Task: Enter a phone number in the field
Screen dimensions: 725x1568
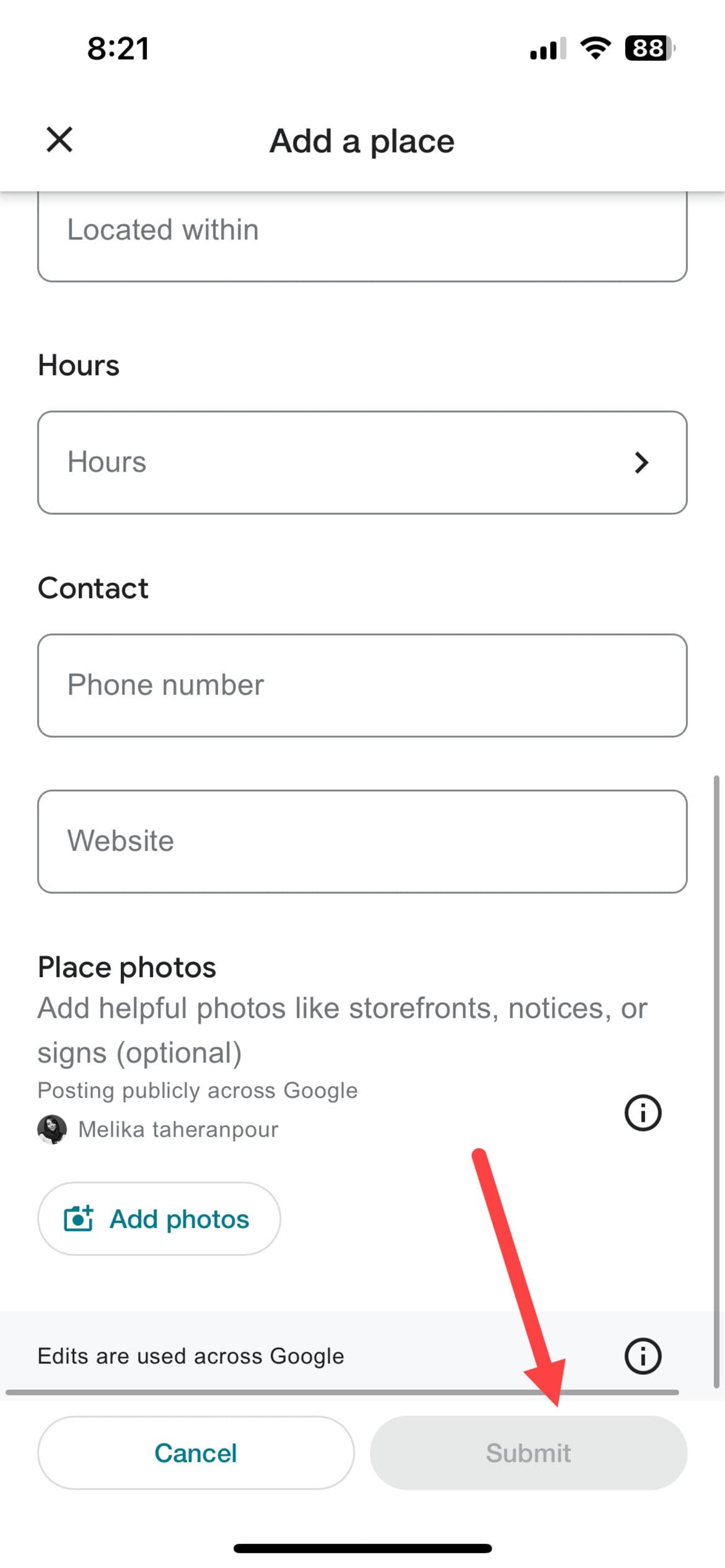Action: pyautogui.click(x=362, y=685)
